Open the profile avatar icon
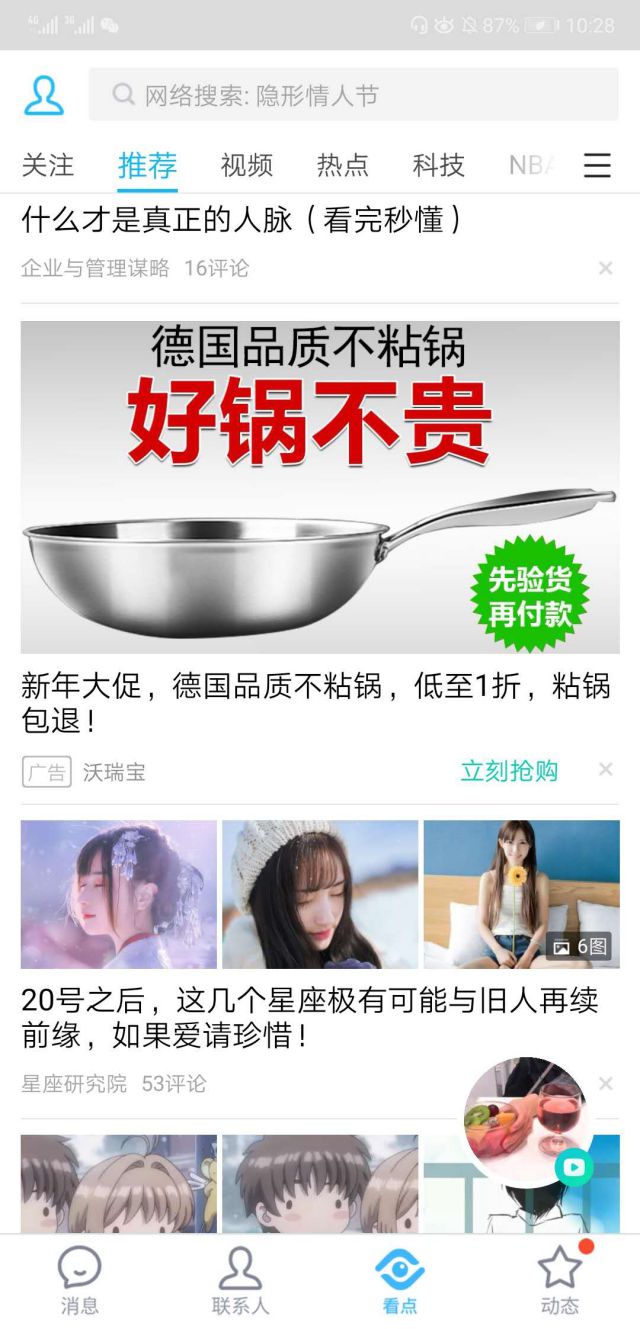 [44, 95]
